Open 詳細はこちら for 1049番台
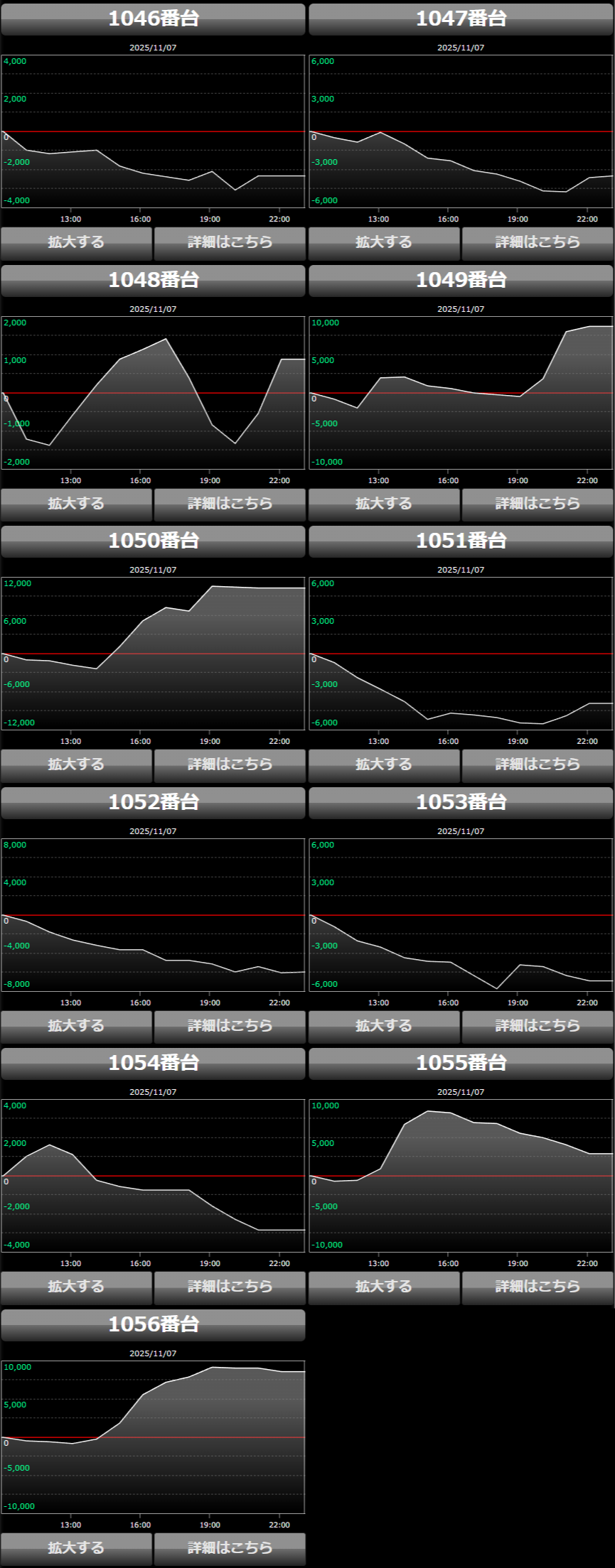This screenshot has width=615, height=1568. 538,504
